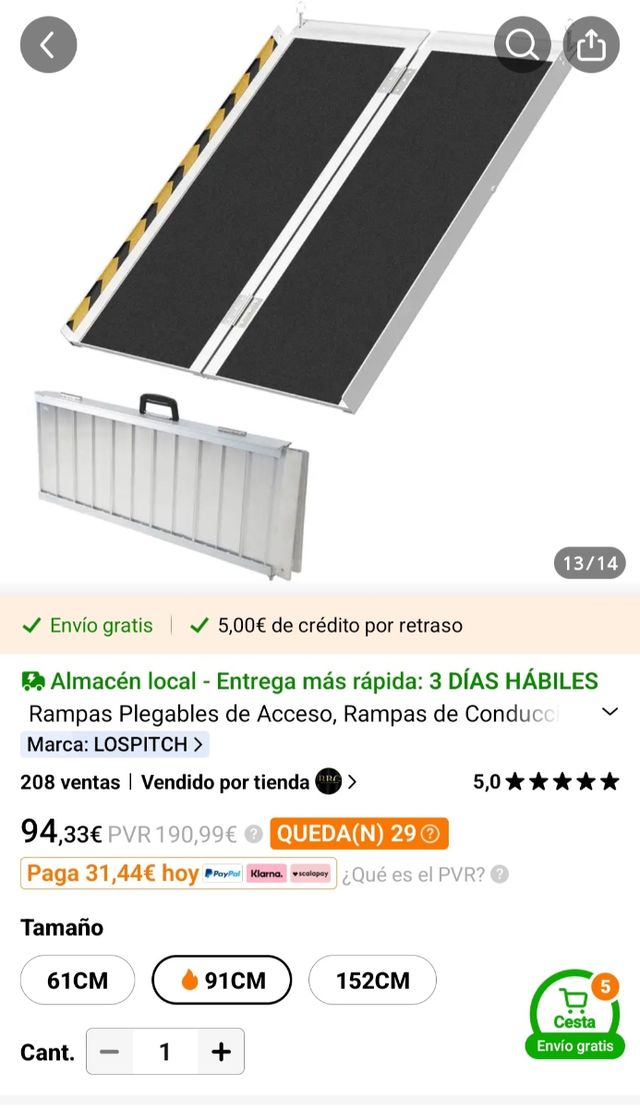Choose the 91CM size option
This screenshot has width=640, height=1108.
[222, 980]
